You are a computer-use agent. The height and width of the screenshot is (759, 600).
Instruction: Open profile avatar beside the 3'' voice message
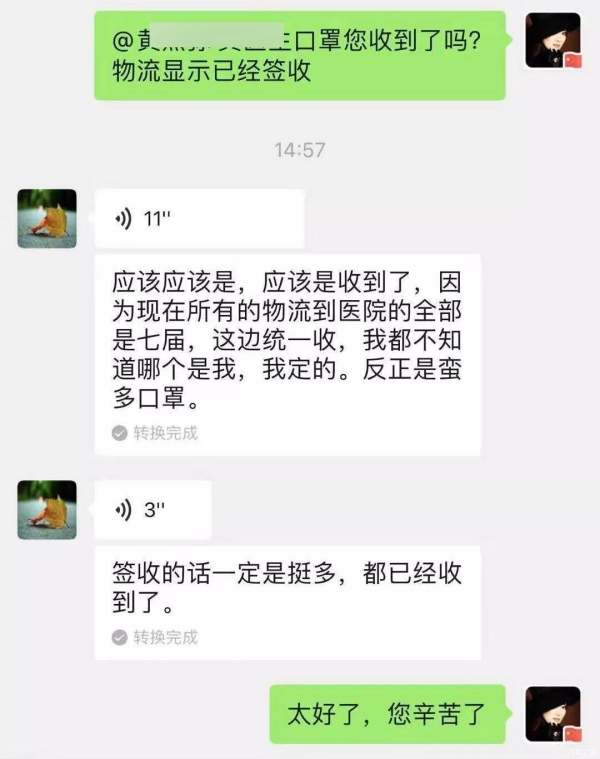[x=47, y=510]
